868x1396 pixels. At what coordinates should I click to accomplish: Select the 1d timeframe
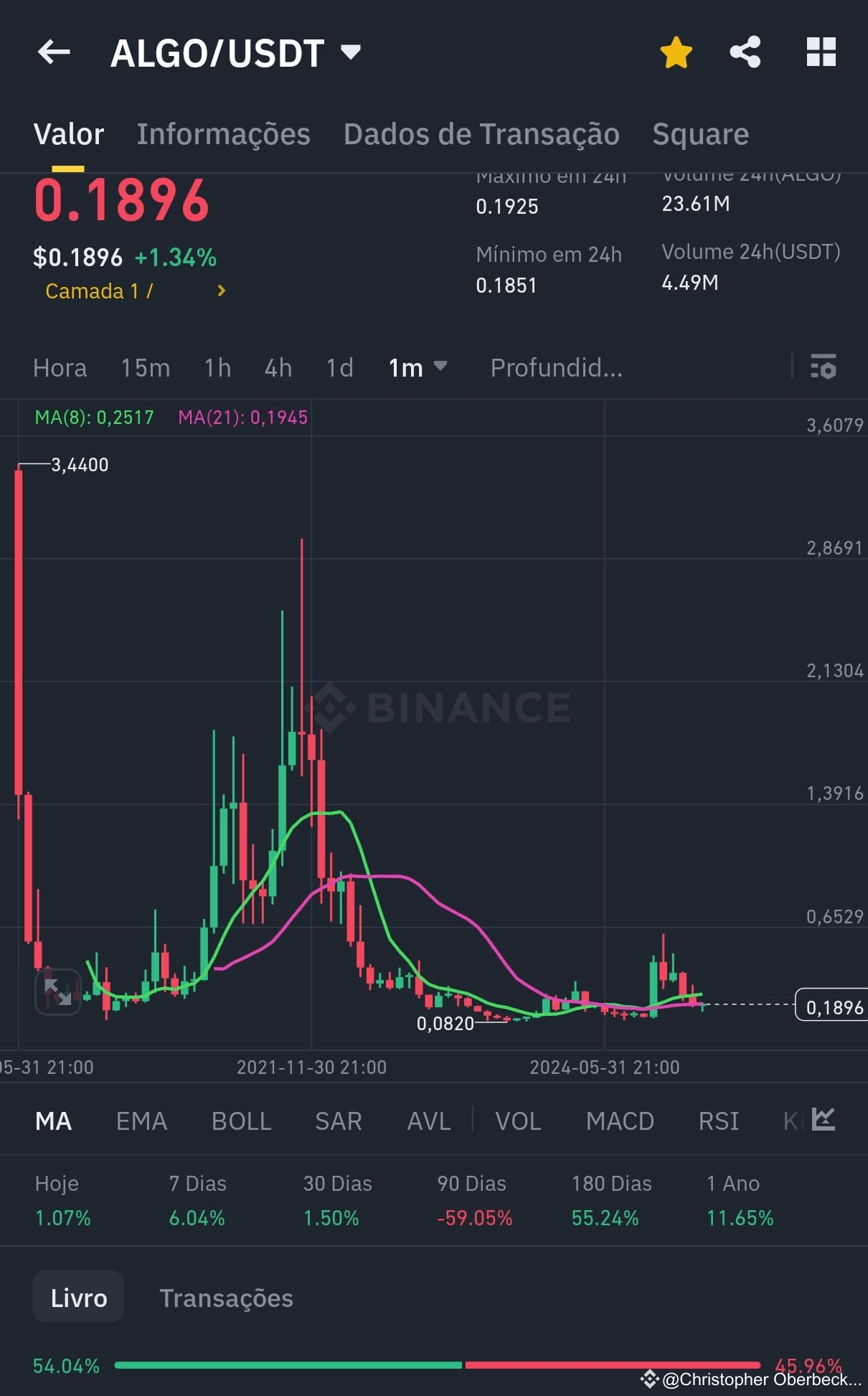pos(339,368)
